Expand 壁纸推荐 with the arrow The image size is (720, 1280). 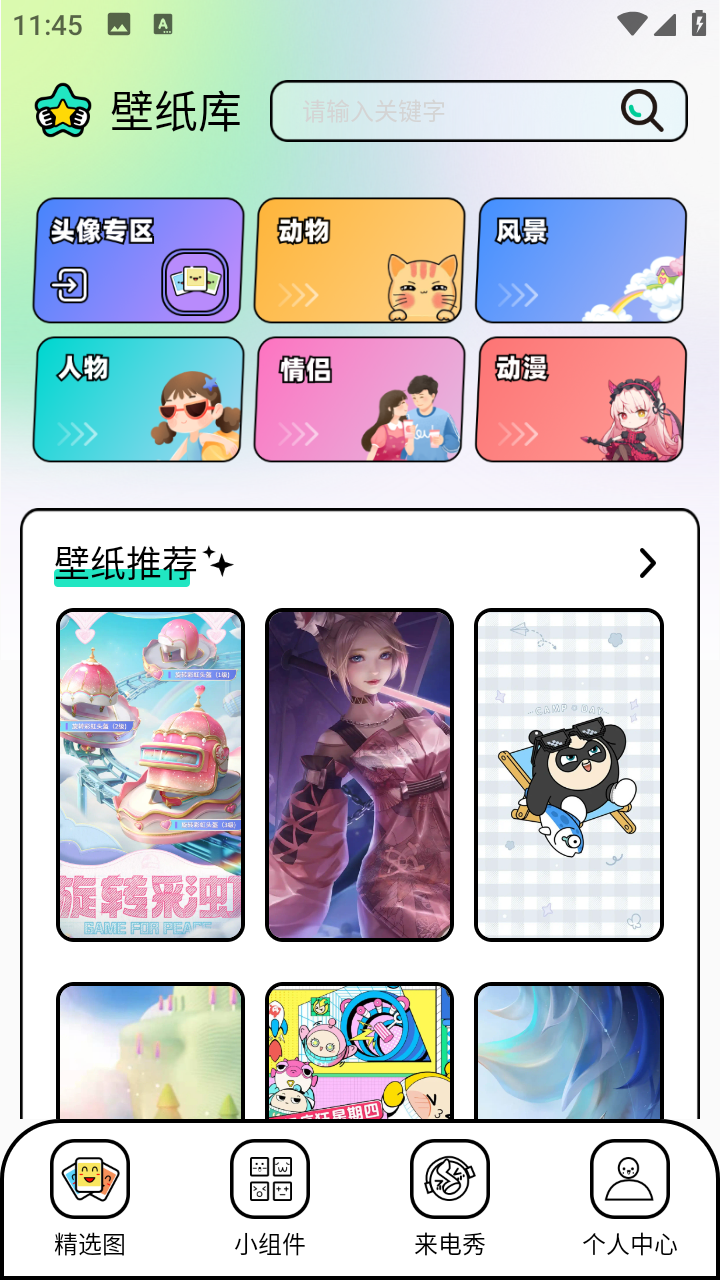(x=647, y=563)
